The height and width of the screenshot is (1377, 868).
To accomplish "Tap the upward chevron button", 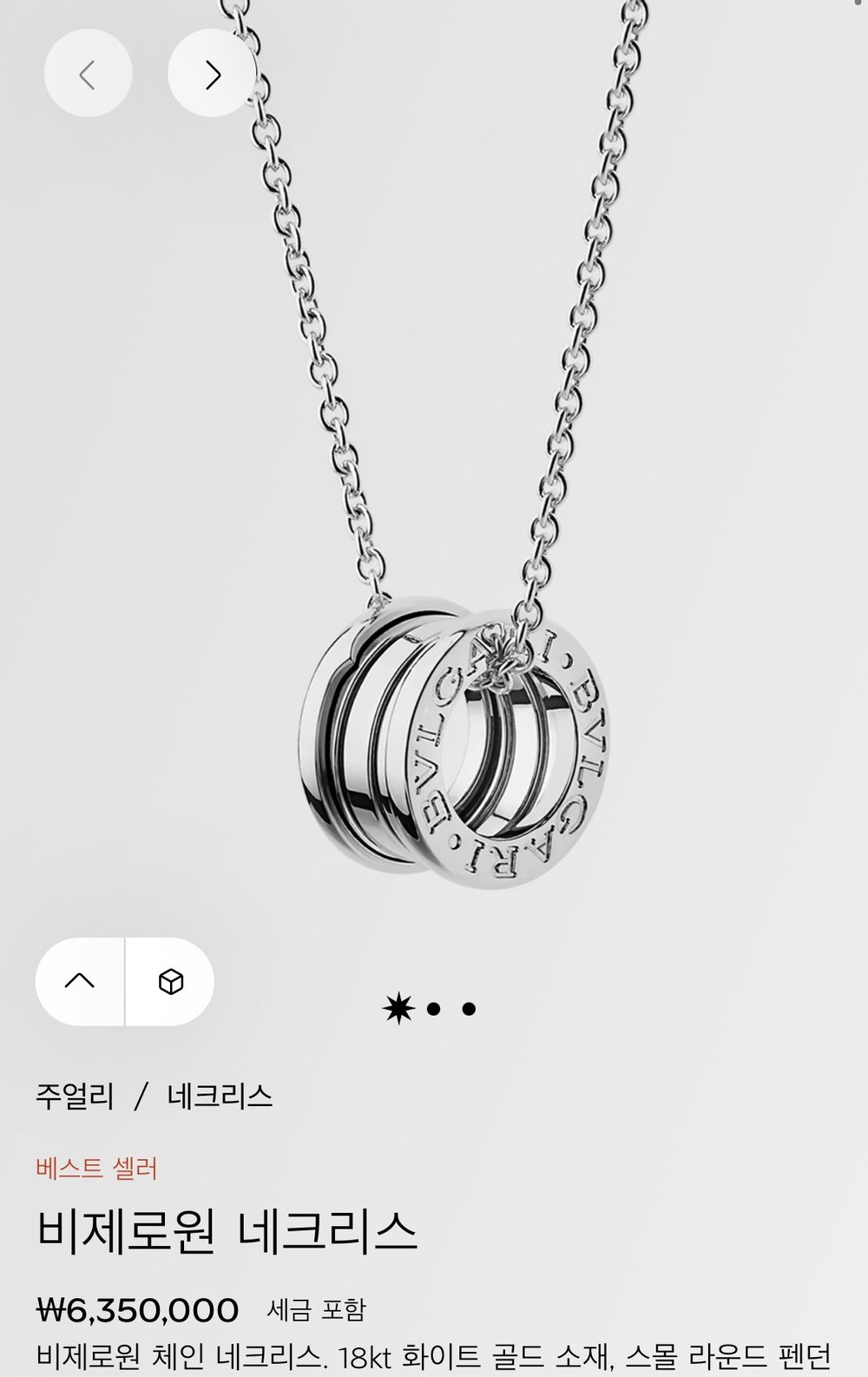I will click(x=80, y=982).
